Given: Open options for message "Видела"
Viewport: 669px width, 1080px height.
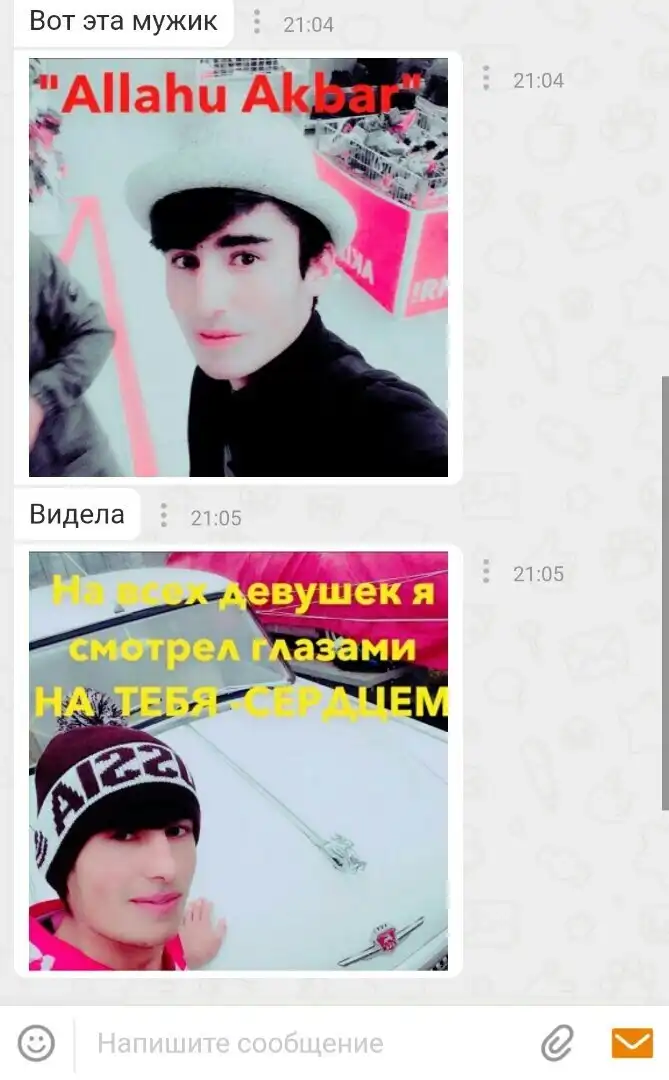Looking at the screenshot, I should tap(164, 516).
